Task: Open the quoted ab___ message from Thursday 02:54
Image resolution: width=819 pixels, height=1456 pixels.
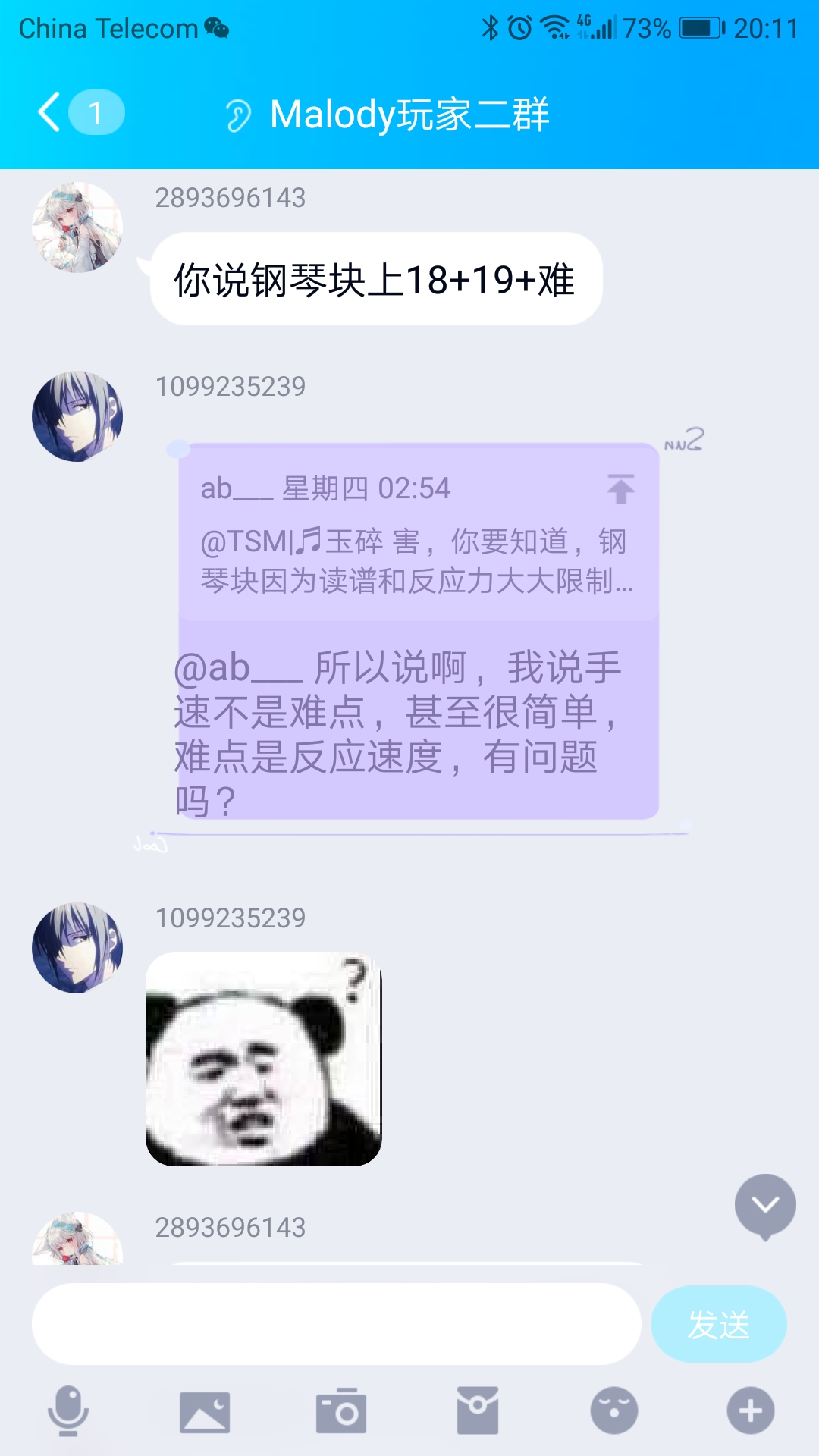Action: coord(419,533)
